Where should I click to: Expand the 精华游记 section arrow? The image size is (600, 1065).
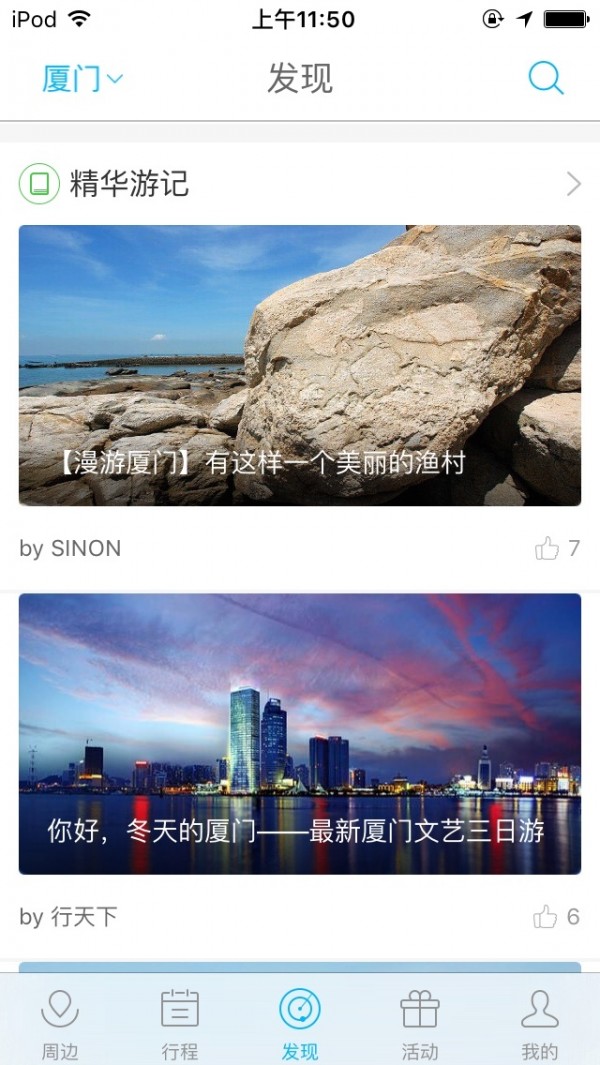573,184
